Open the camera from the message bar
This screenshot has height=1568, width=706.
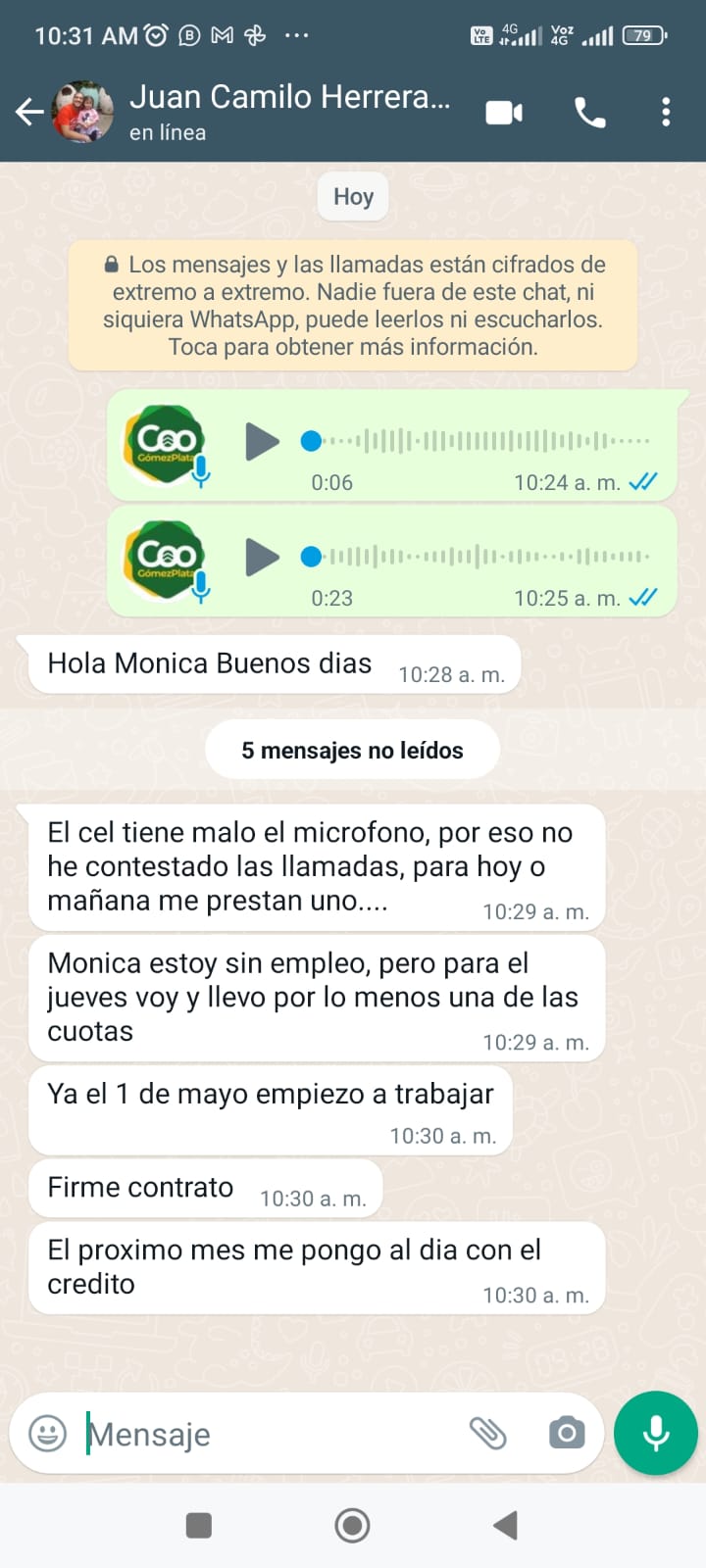point(566,1434)
